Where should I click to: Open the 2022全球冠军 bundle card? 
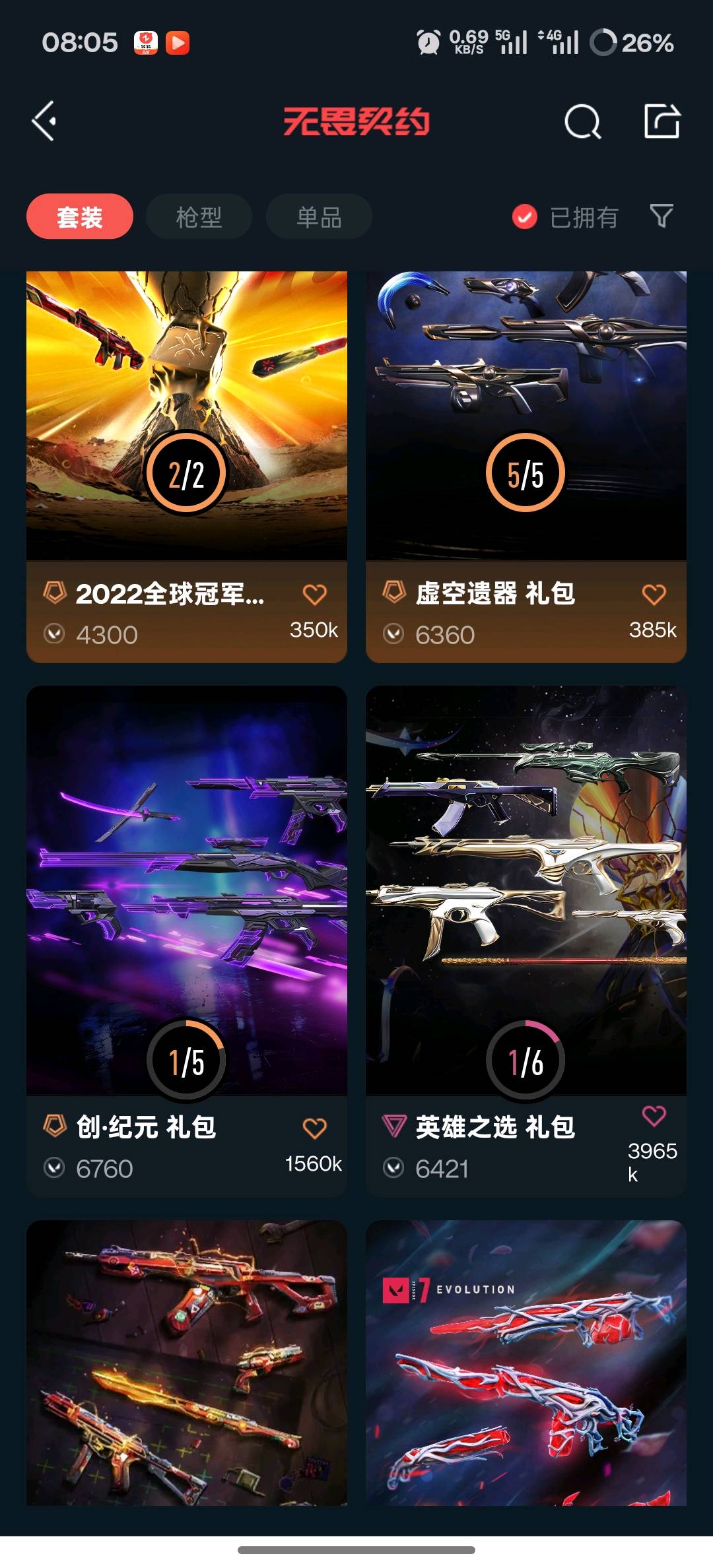click(187, 416)
